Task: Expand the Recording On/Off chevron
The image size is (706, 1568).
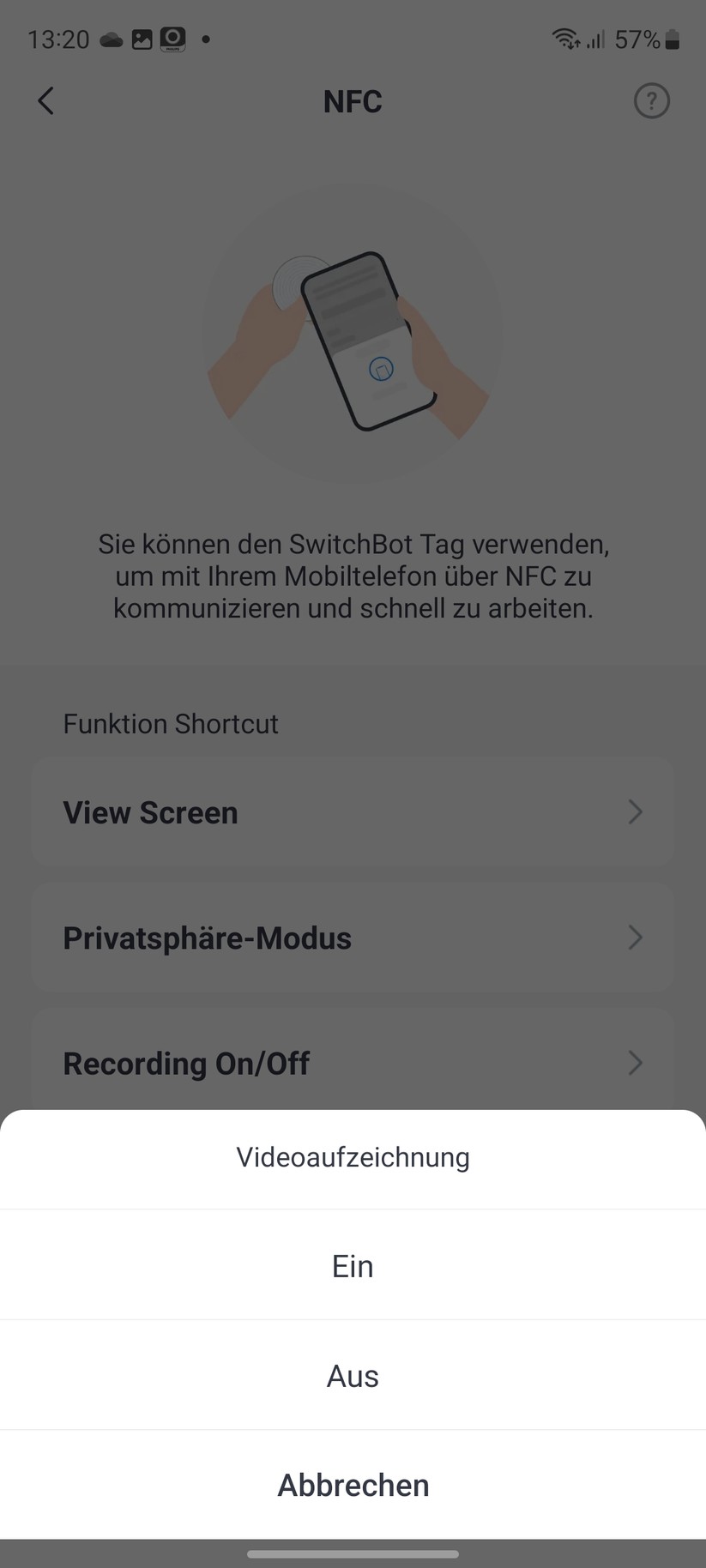Action: point(635,1064)
